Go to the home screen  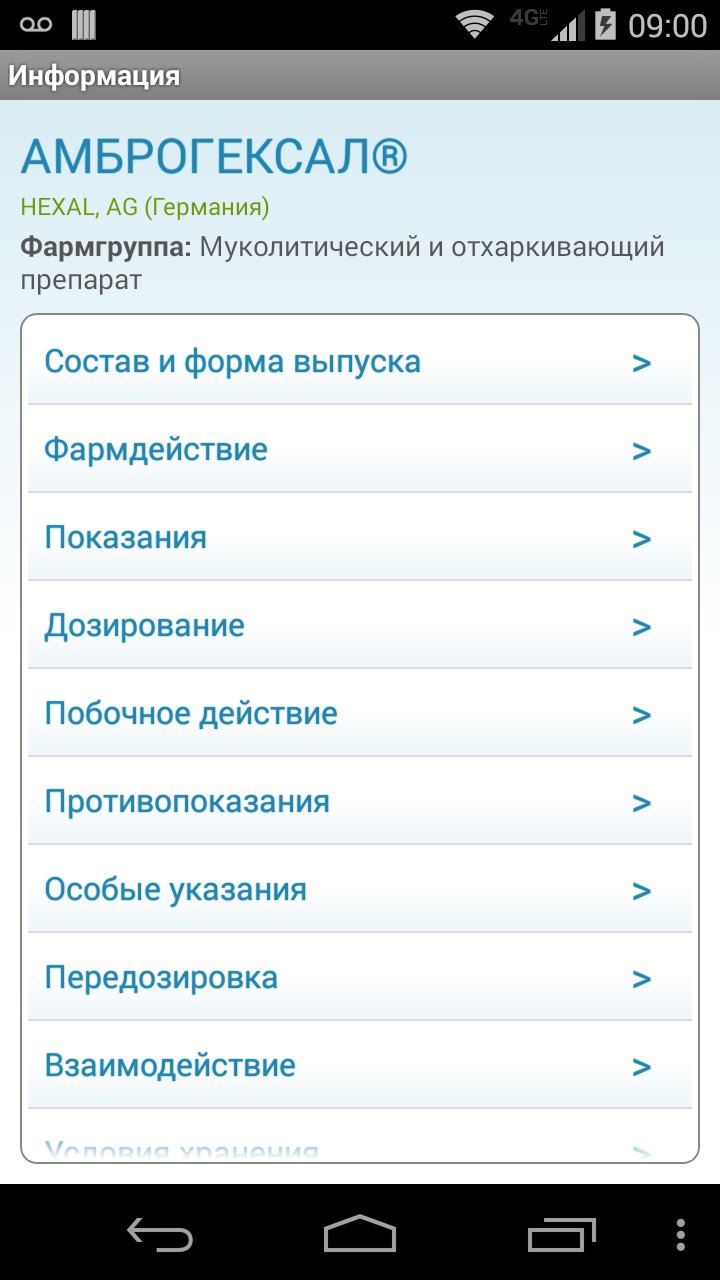(x=360, y=1233)
